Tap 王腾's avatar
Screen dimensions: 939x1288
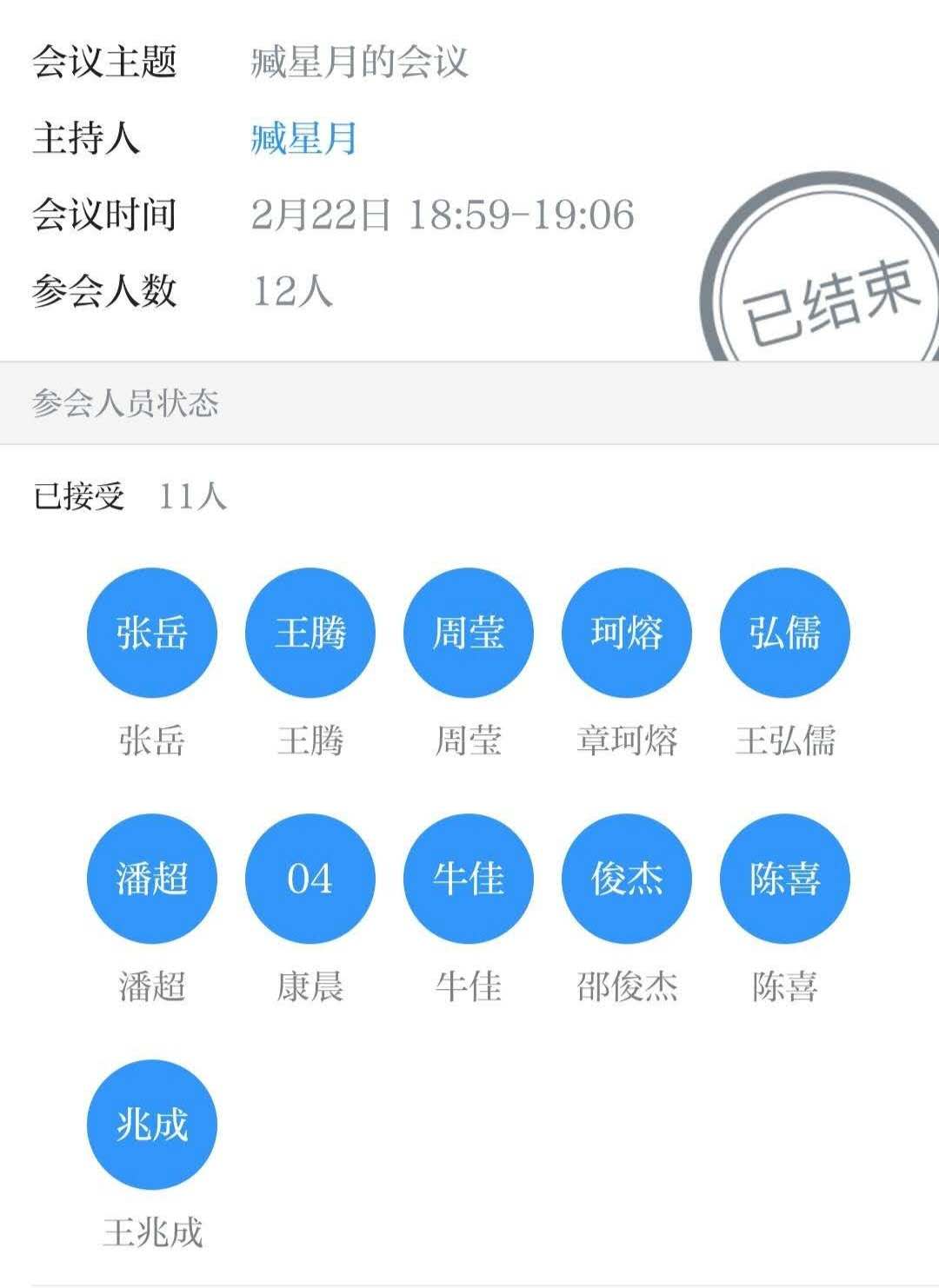pos(310,633)
